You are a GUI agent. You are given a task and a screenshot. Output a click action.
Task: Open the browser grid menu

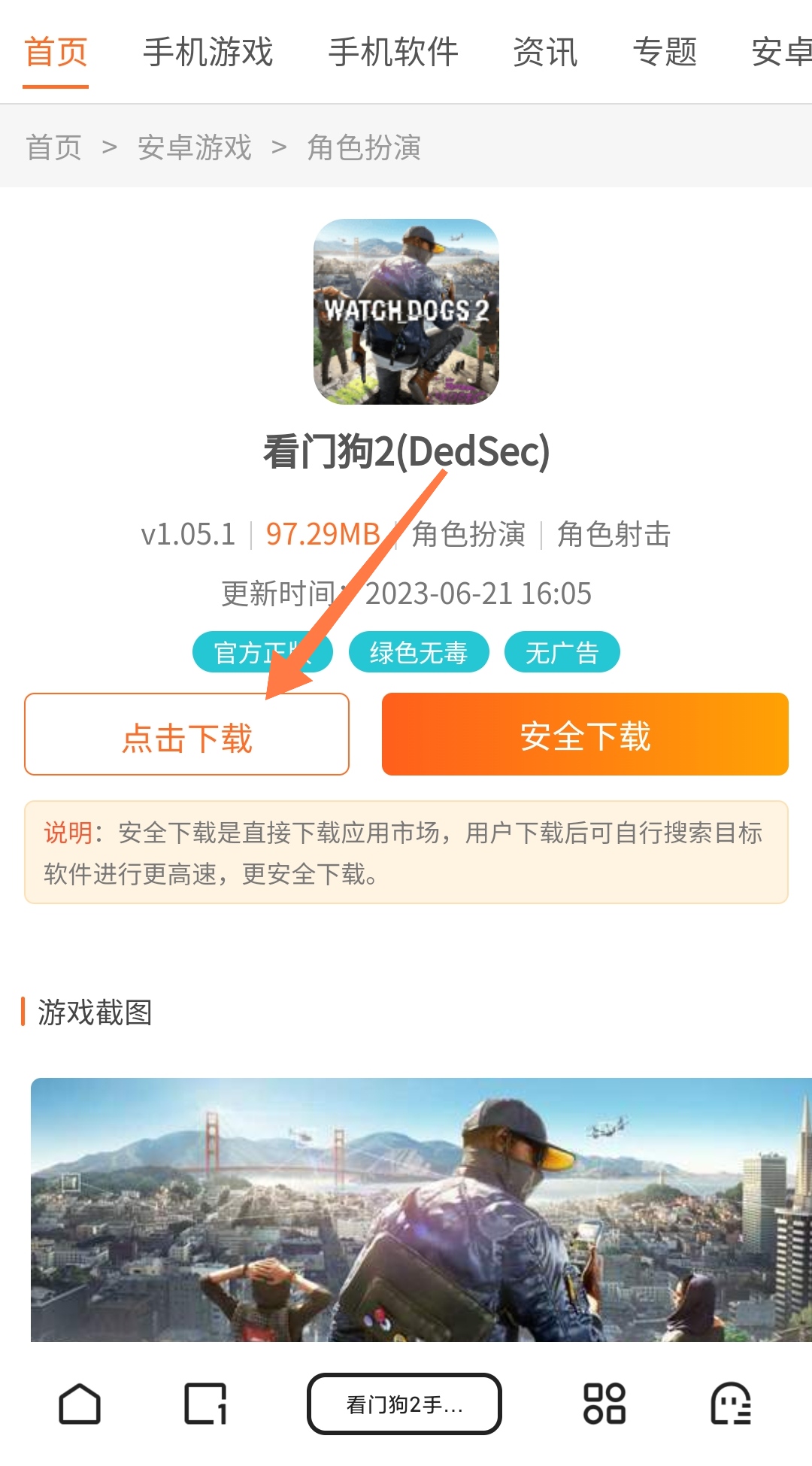[x=604, y=1404]
